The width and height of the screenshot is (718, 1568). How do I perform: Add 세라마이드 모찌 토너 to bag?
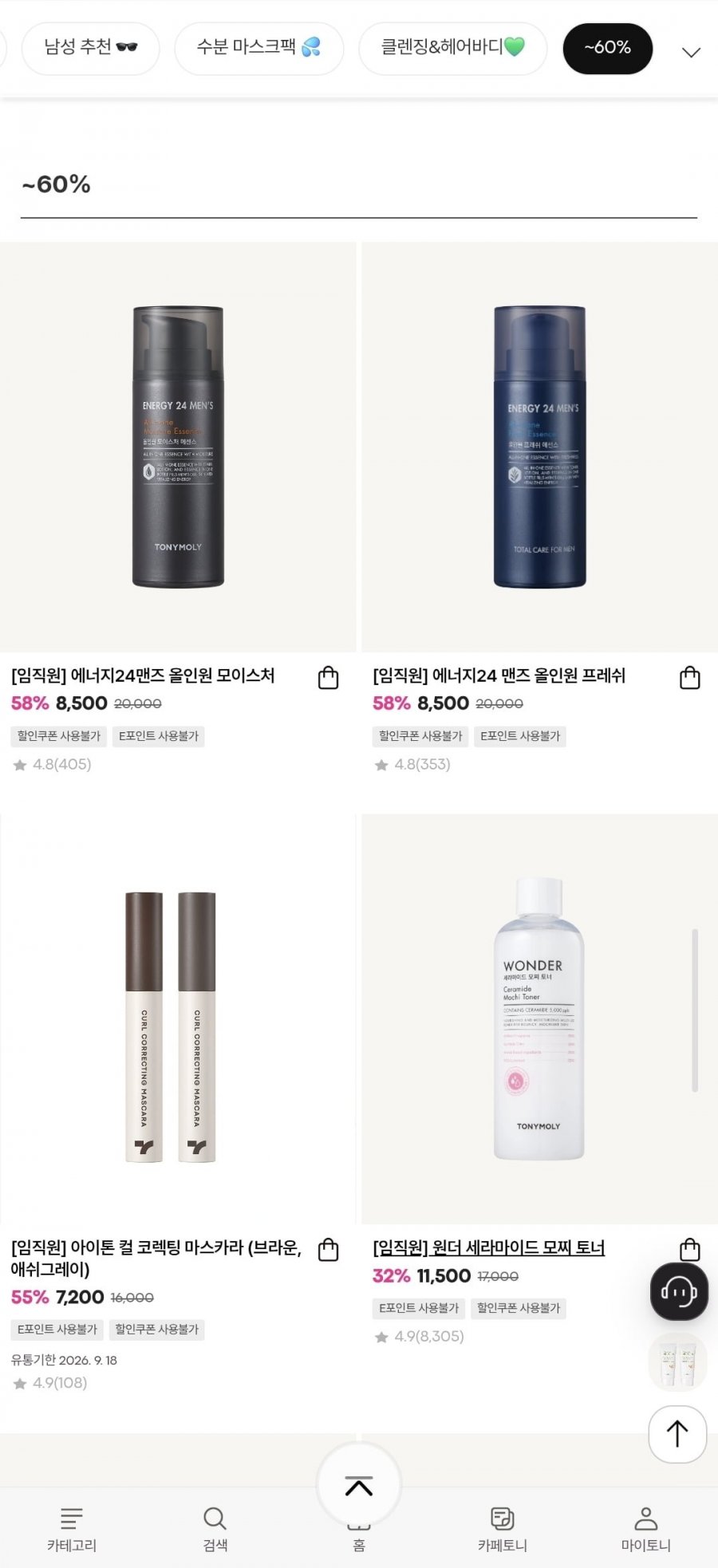pyautogui.click(x=689, y=1249)
